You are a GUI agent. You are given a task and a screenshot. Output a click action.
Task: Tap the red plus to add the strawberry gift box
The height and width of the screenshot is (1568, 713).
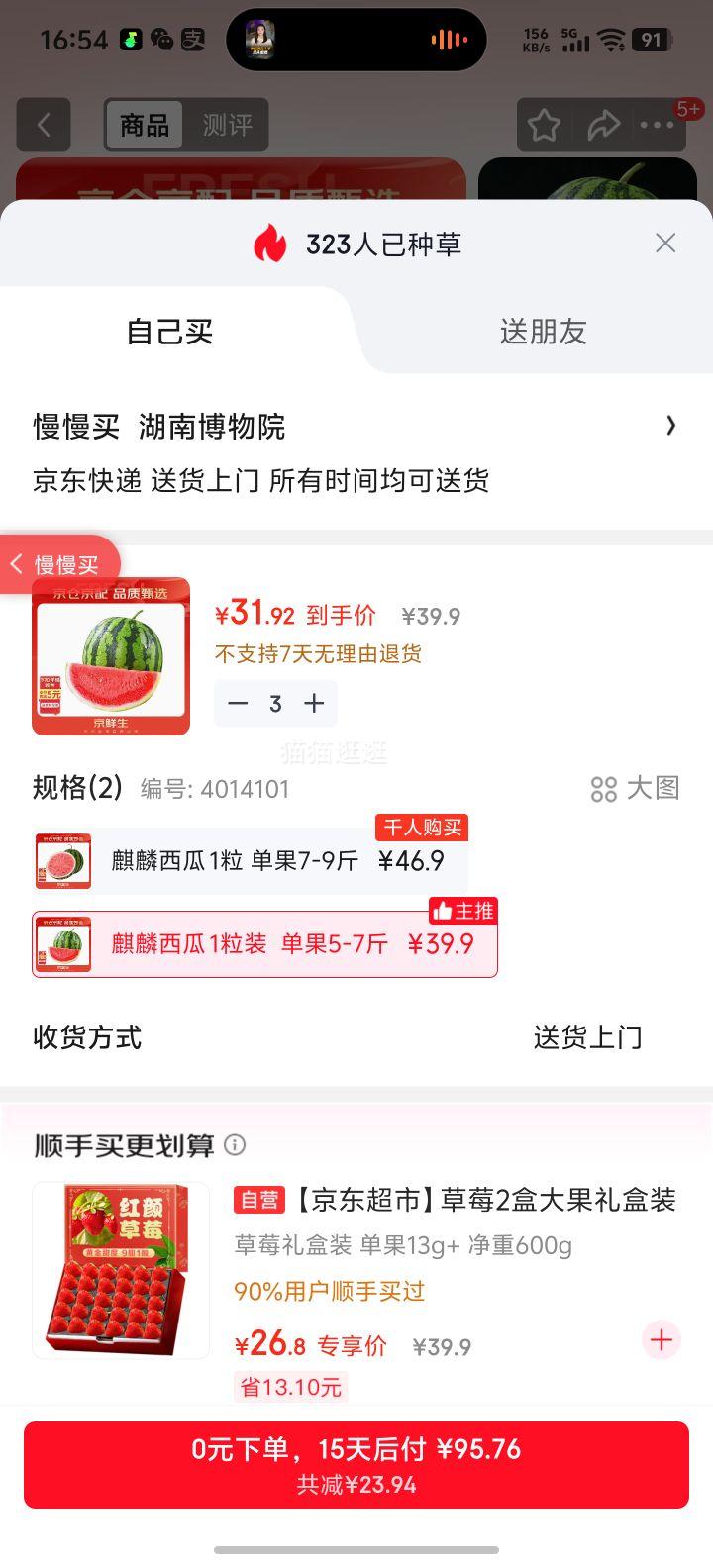pos(661,1341)
